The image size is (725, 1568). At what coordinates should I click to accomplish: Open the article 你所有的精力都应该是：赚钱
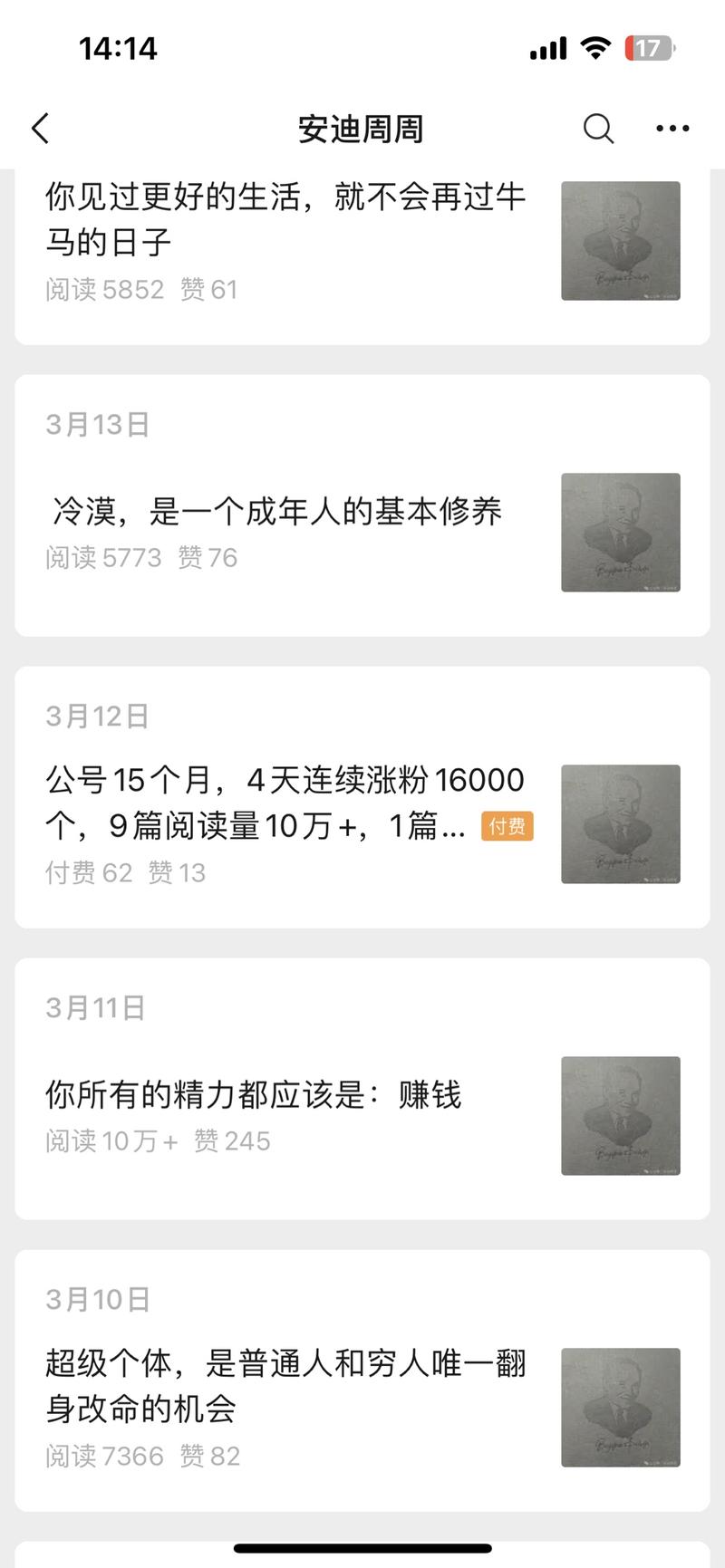(254, 1094)
